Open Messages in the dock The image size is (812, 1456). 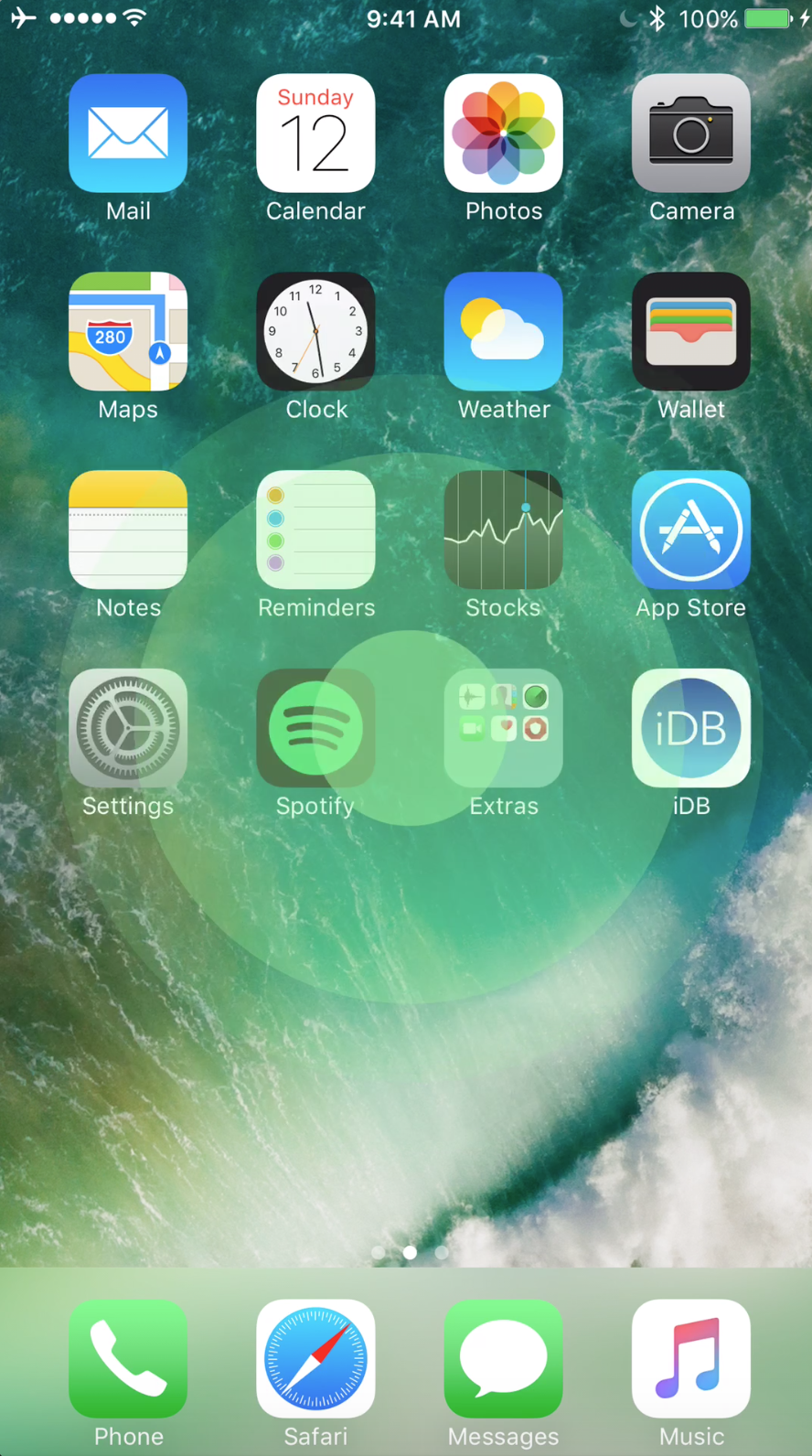[503, 1359]
